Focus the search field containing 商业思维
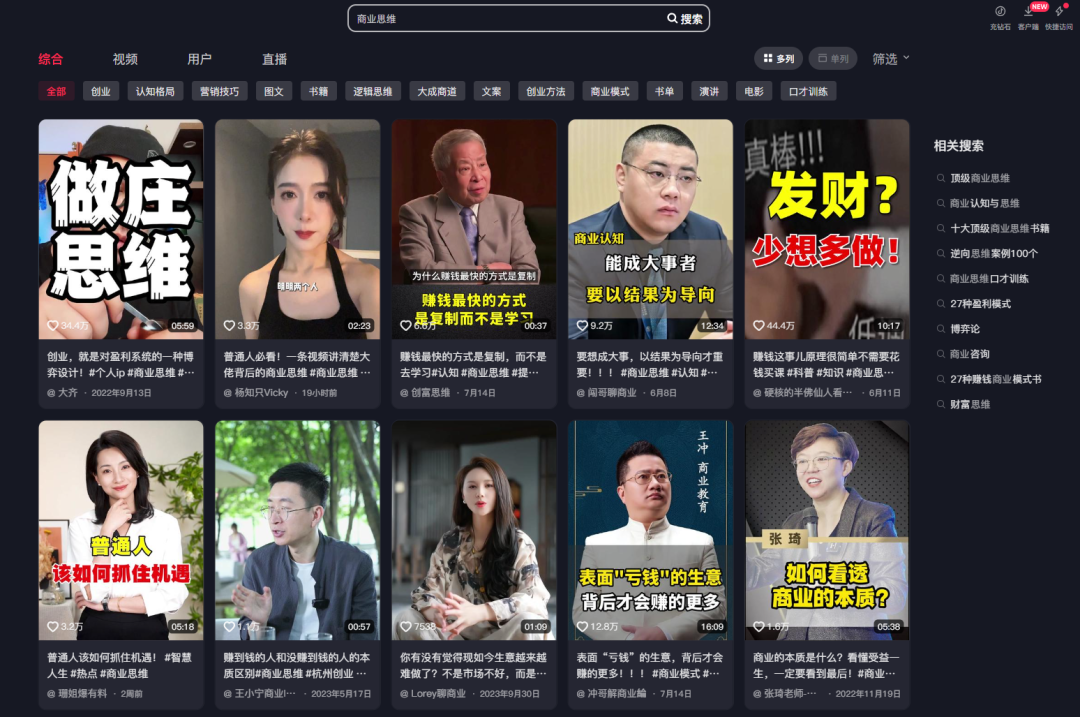This screenshot has height=717, width=1080. (x=500, y=19)
